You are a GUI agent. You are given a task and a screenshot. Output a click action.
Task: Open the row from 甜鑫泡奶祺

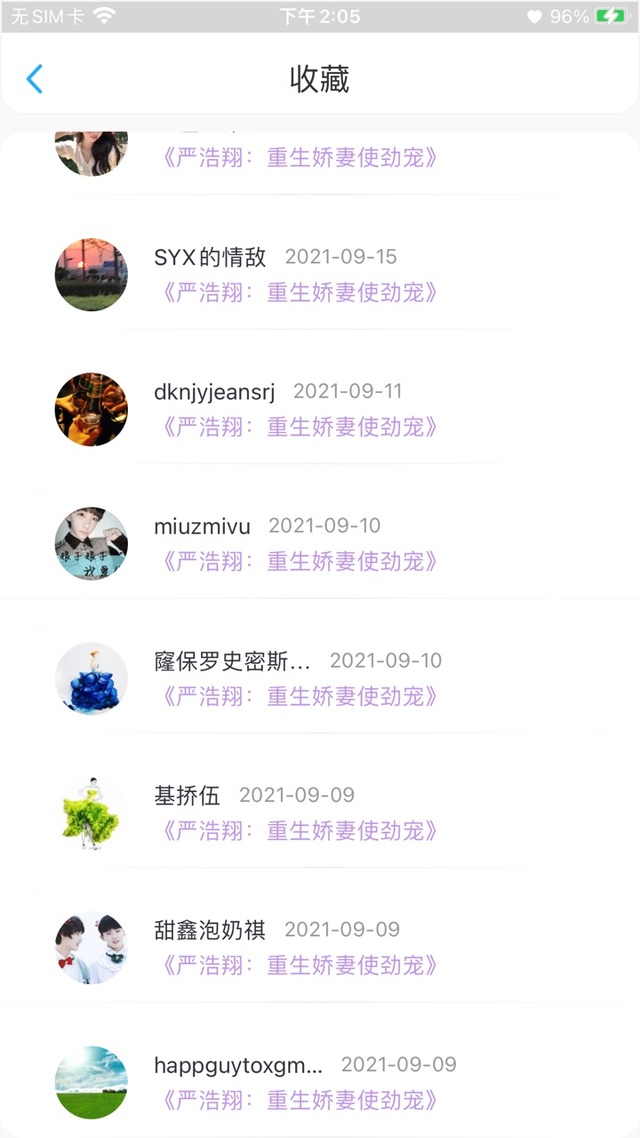320,947
